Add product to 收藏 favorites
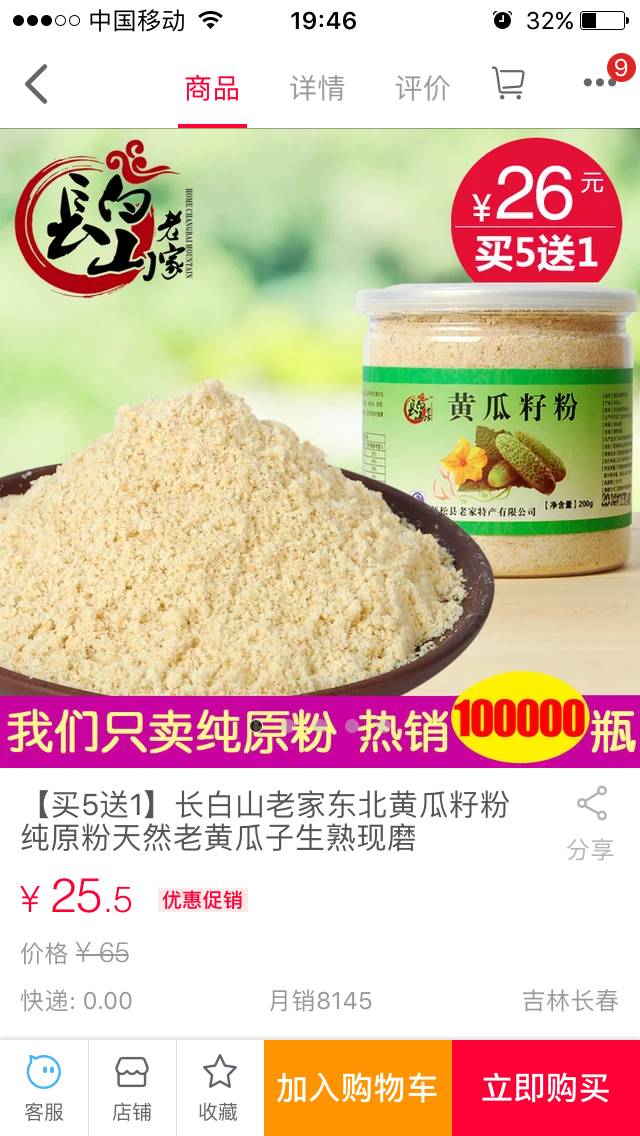The height and width of the screenshot is (1136, 640). [219, 1087]
